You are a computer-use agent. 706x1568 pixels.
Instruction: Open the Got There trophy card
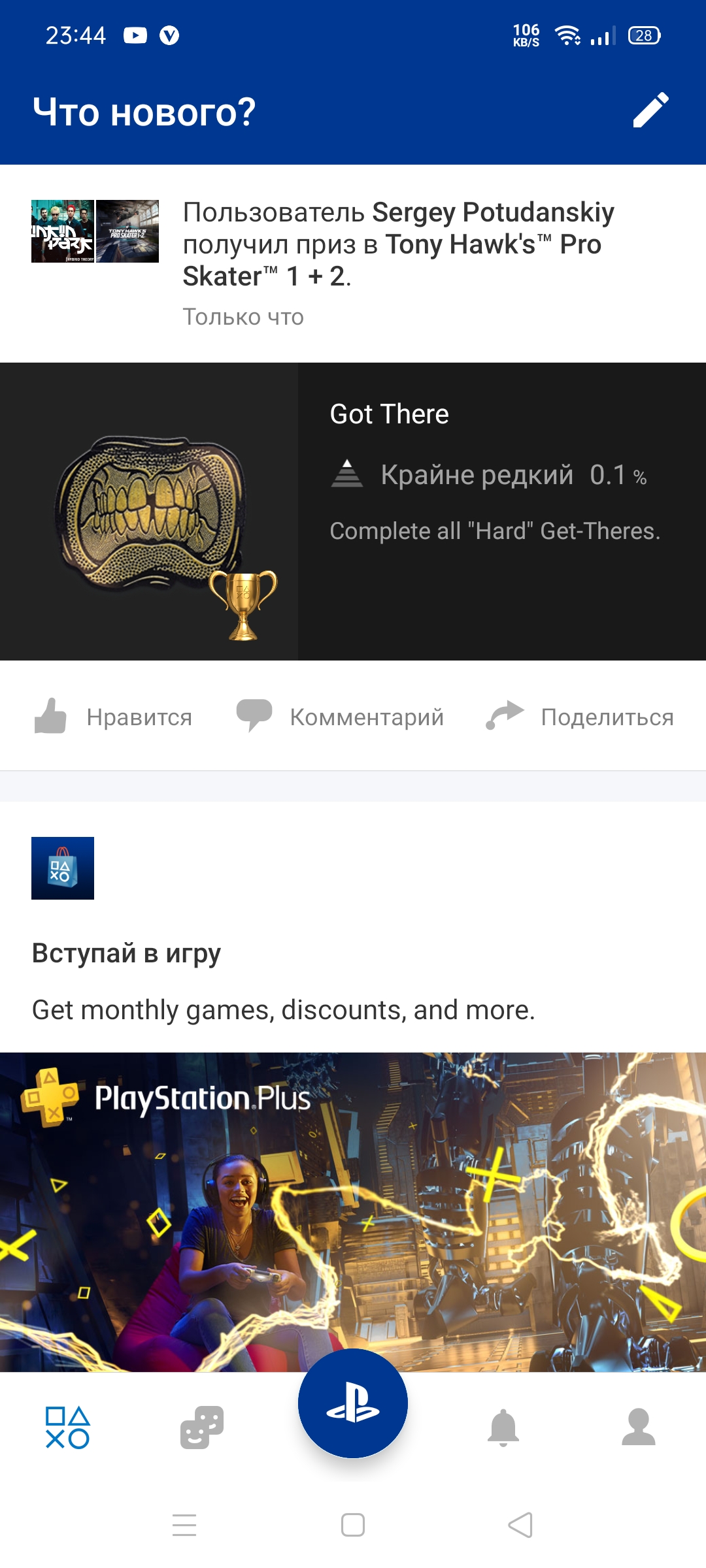(353, 512)
